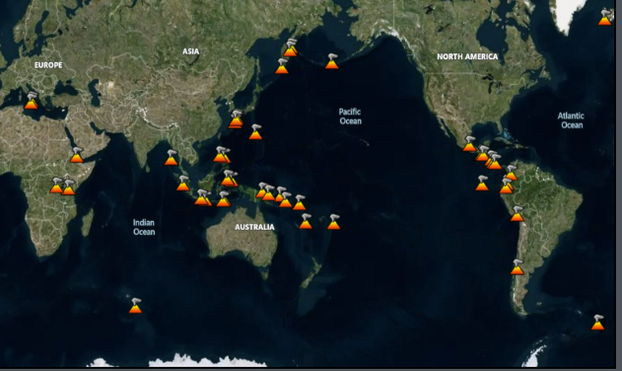Select the volcano marker near Greenland
622x371 pixels.
[x=605, y=17]
